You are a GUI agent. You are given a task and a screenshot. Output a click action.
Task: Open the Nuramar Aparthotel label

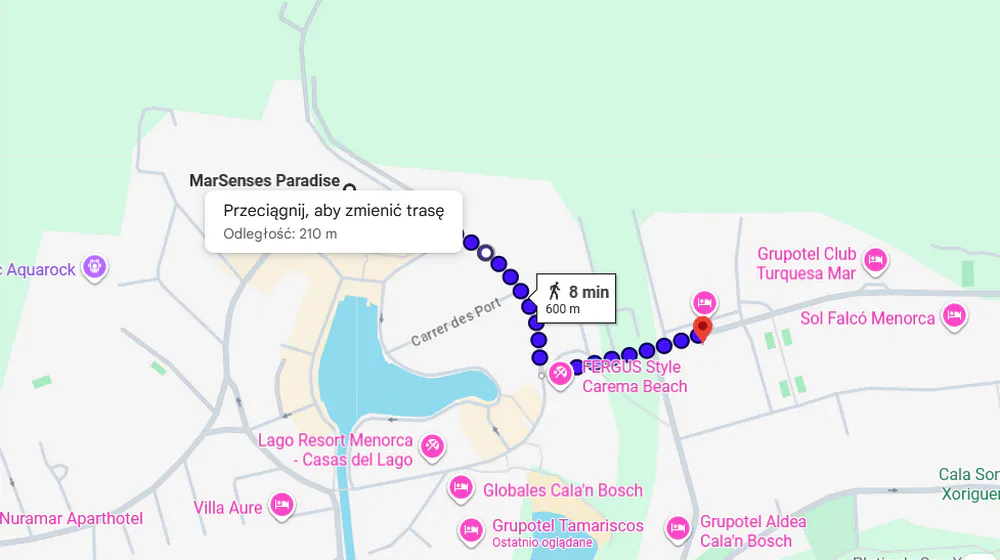[x=70, y=519]
